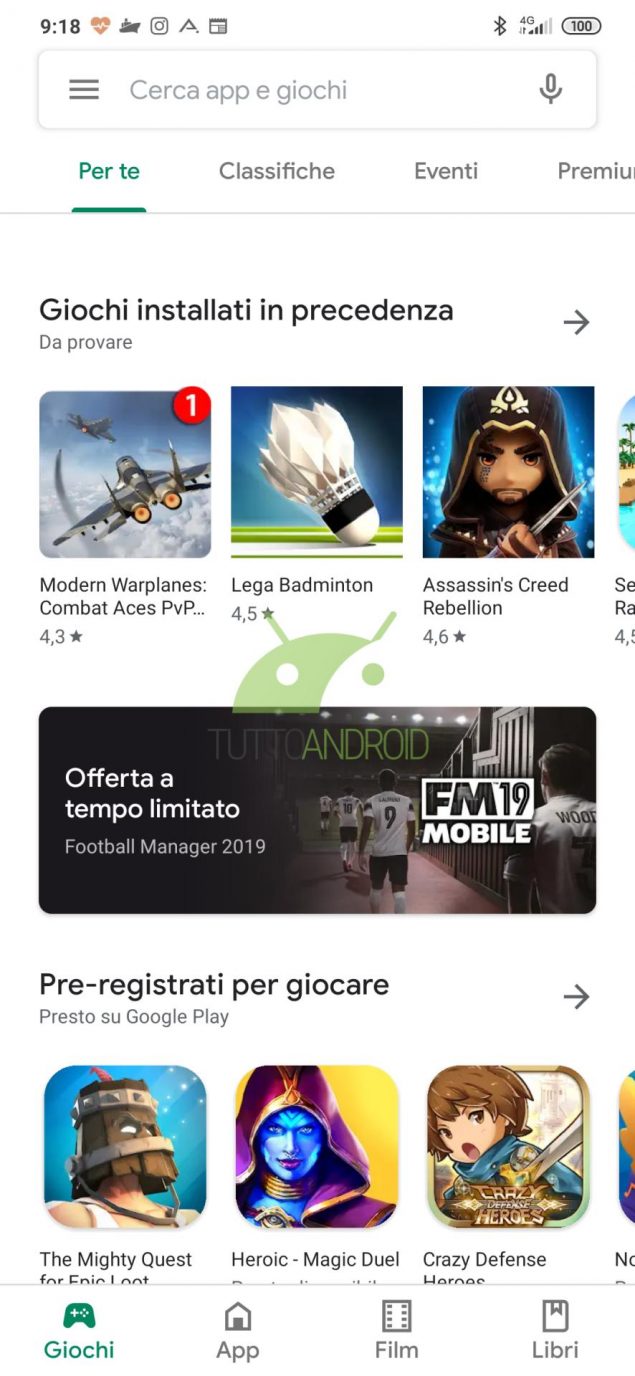
Task: Switch to the Classifiche tab
Action: tap(277, 171)
